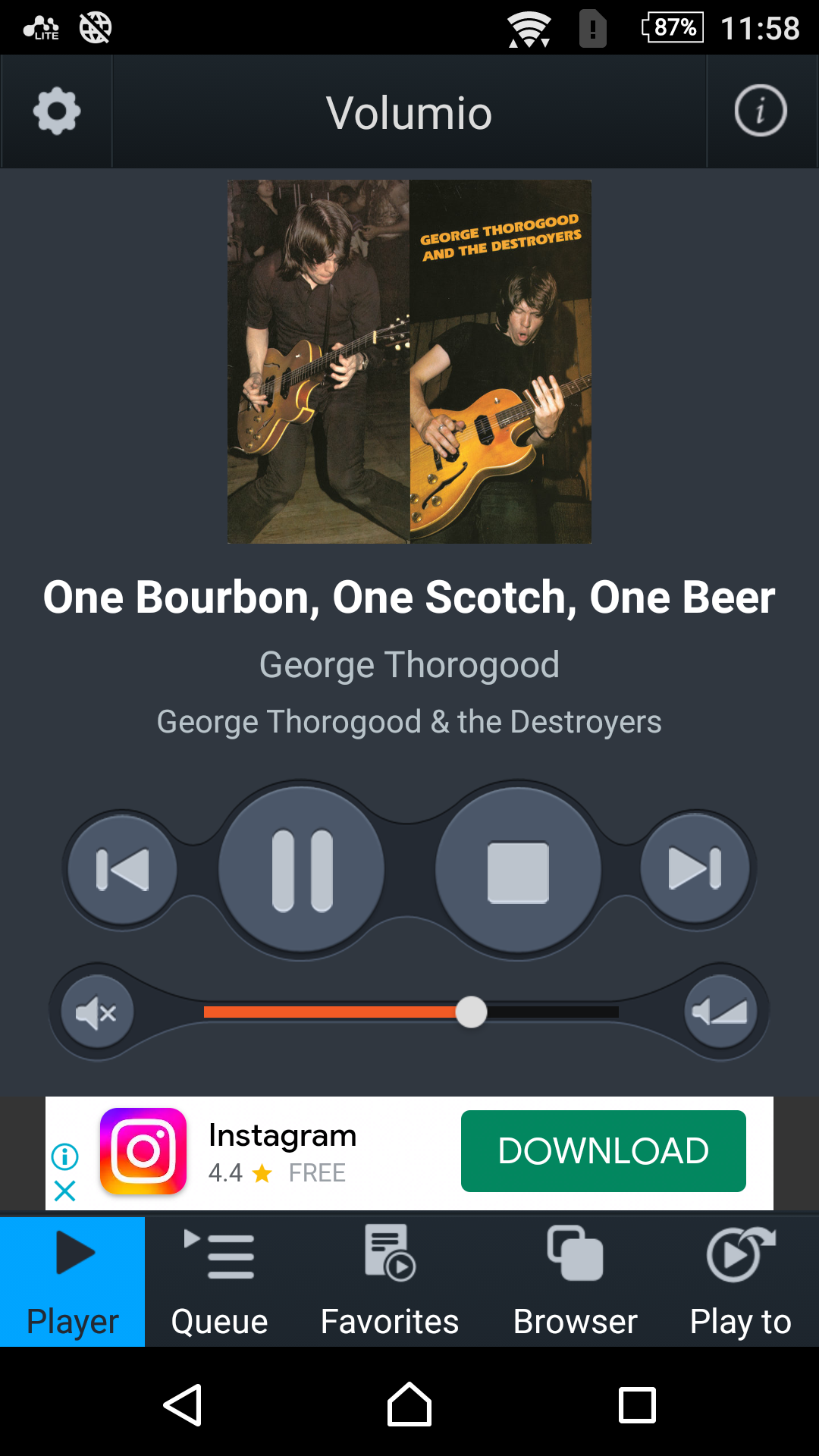This screenshot has width=819, height=1456.
Task: Select the Player tab
Action: [73, 1282]
